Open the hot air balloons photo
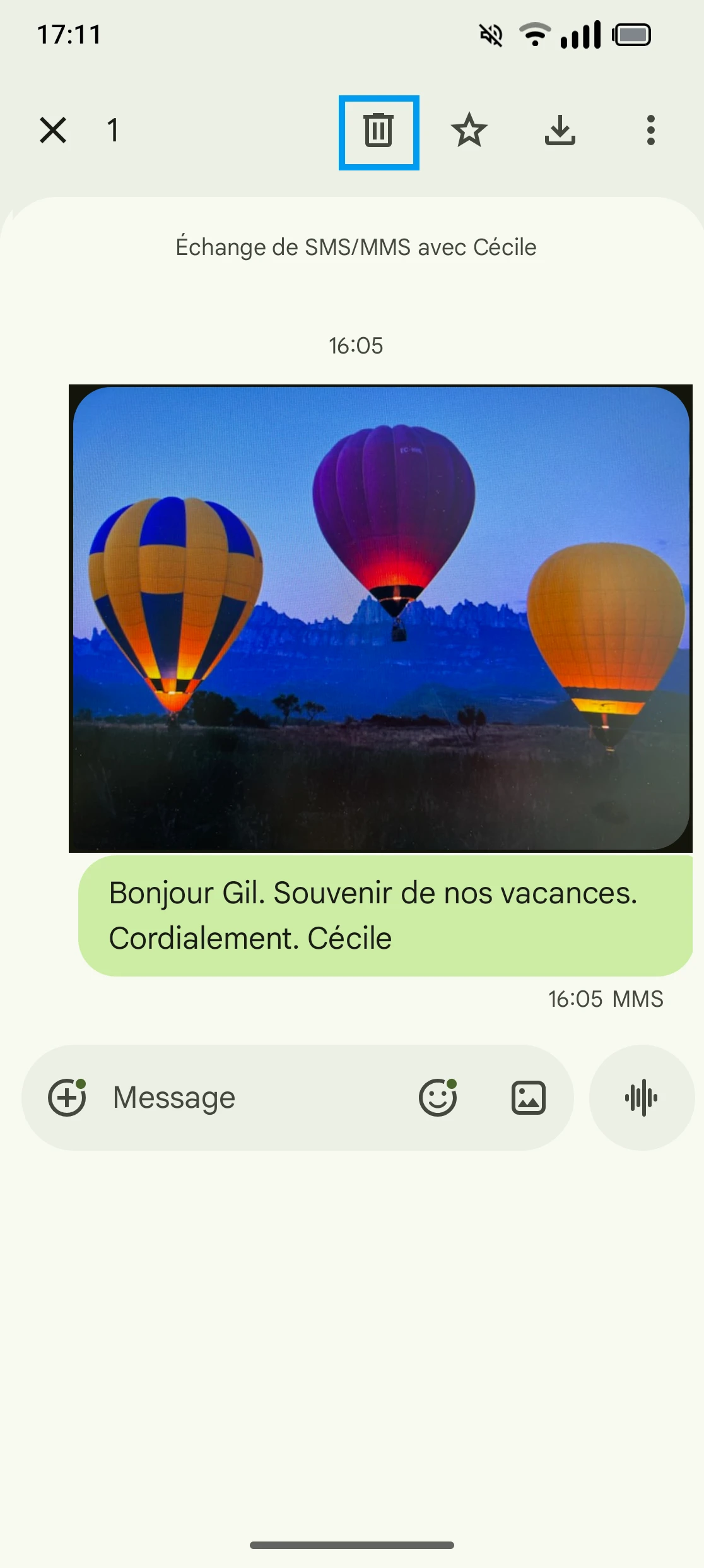Image resolution: width=704 pixels, height=1568 pixels. 380,617
